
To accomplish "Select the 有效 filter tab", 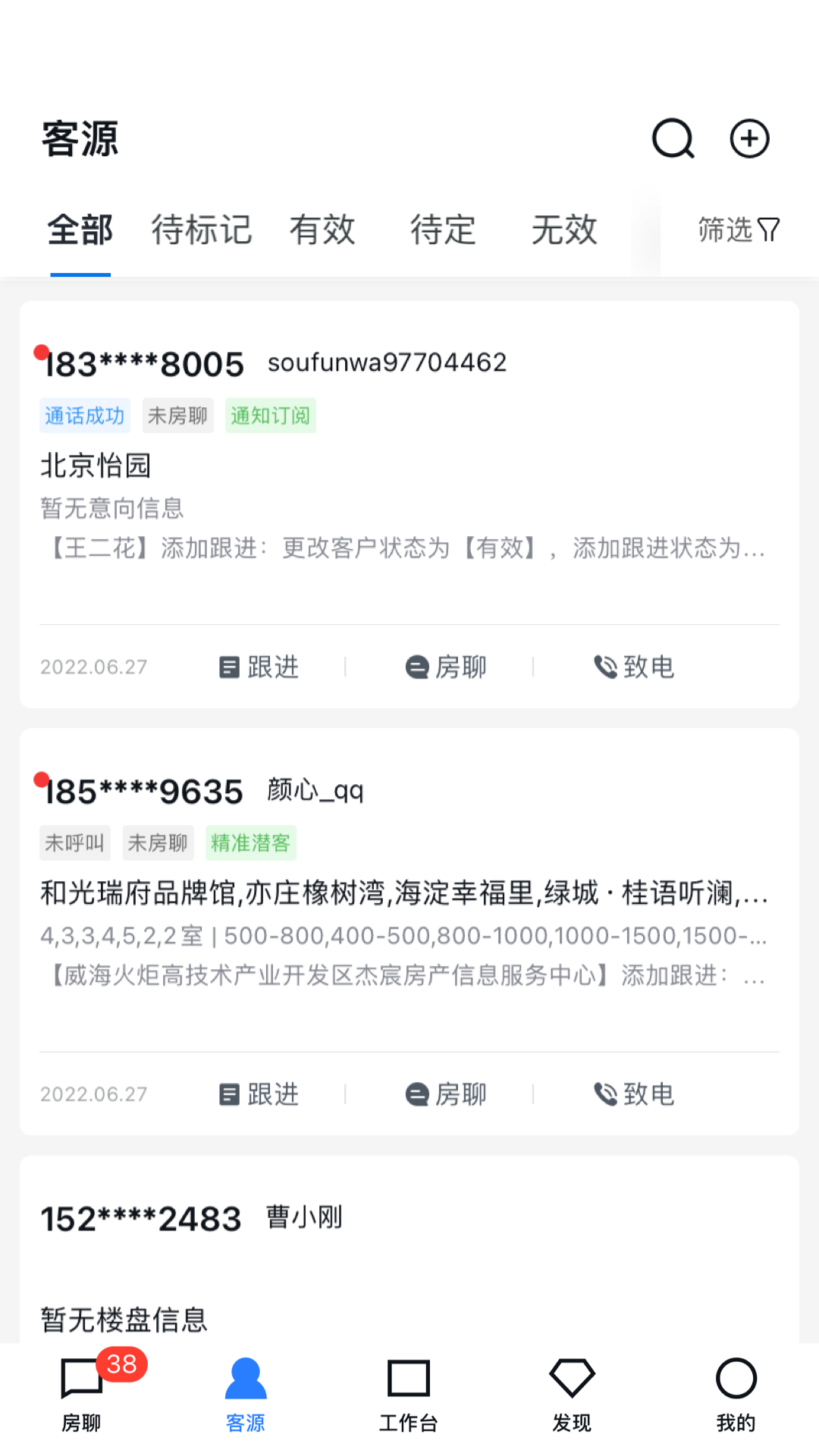I will pos(323,231).
